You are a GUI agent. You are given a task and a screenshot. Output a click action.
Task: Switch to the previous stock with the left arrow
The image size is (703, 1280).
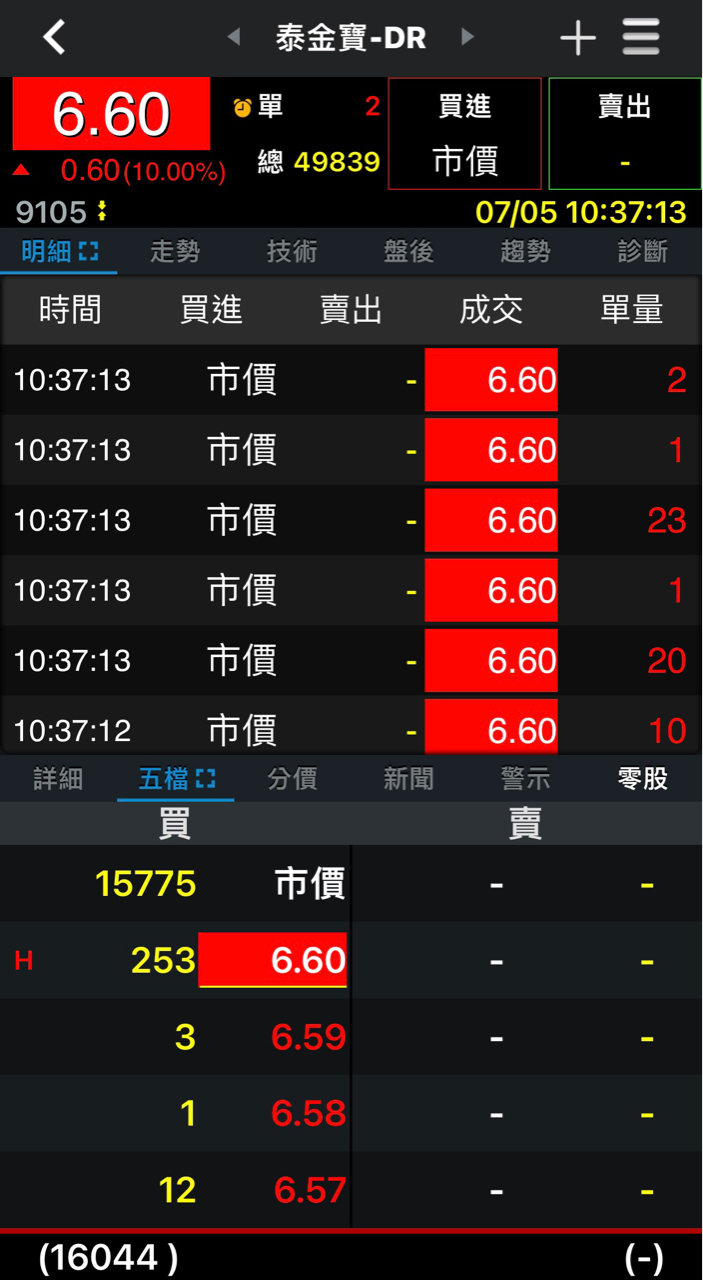pos(233,38)
